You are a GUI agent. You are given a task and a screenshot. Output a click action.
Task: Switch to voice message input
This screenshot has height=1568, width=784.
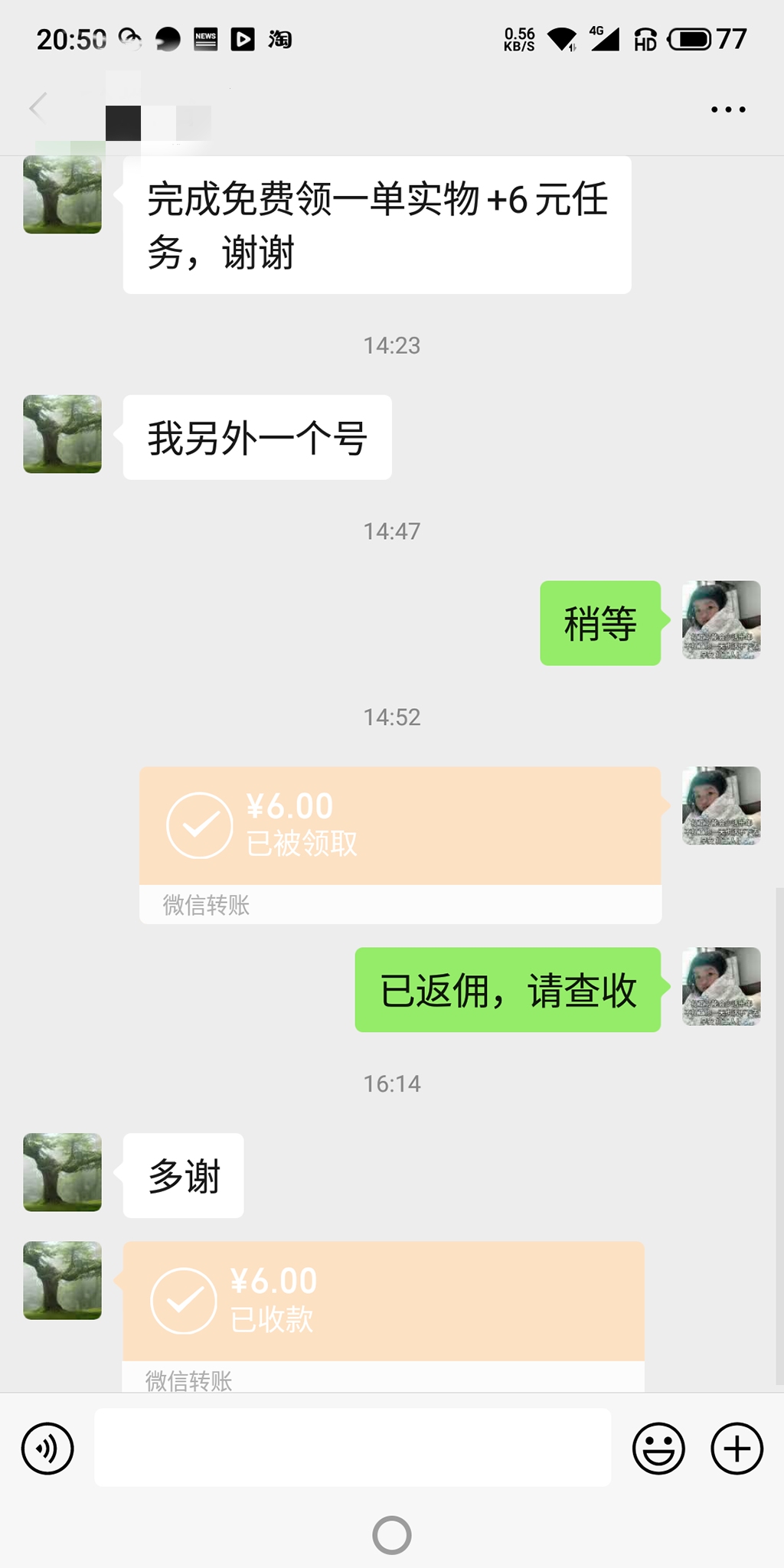[47, 1449]
